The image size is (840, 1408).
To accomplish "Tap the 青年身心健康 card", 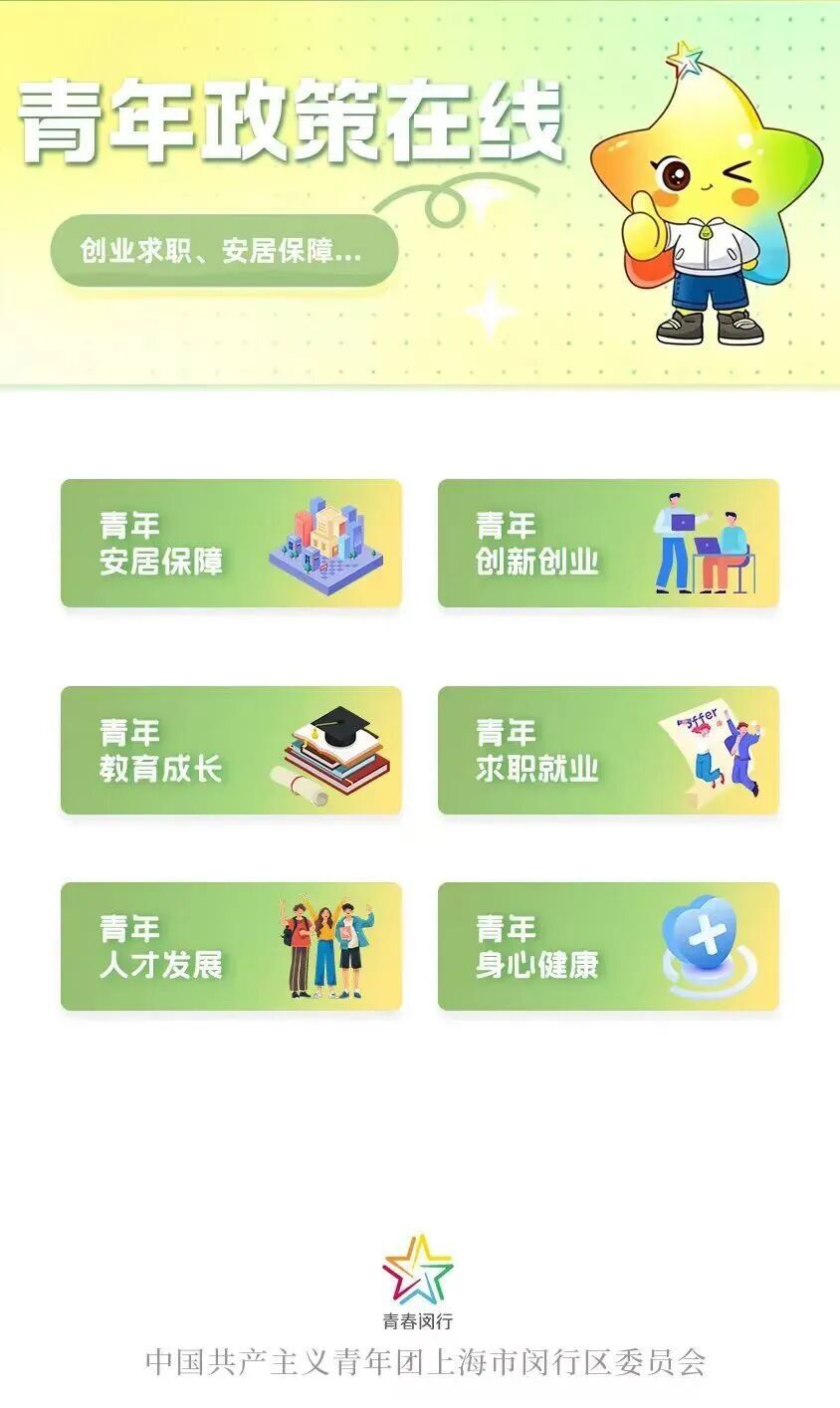I will coord(608,947).
